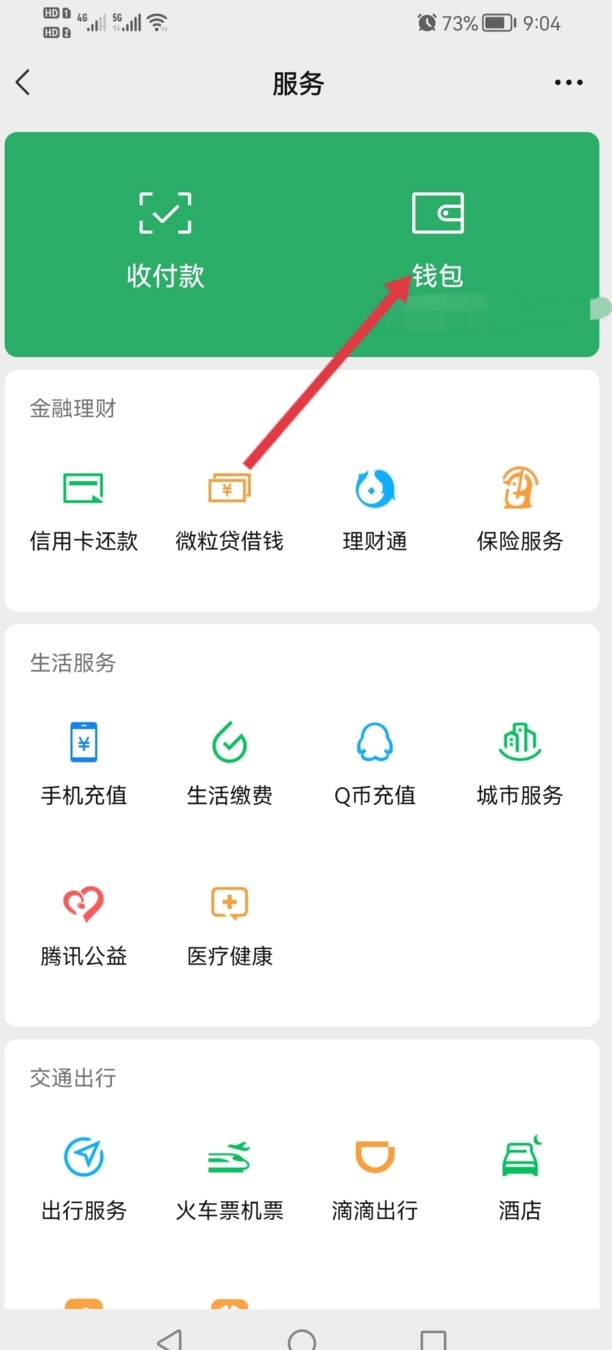This screenshot has width=612, height=1350.
Task: Tap the system home button
Action: click(302, 1338)
